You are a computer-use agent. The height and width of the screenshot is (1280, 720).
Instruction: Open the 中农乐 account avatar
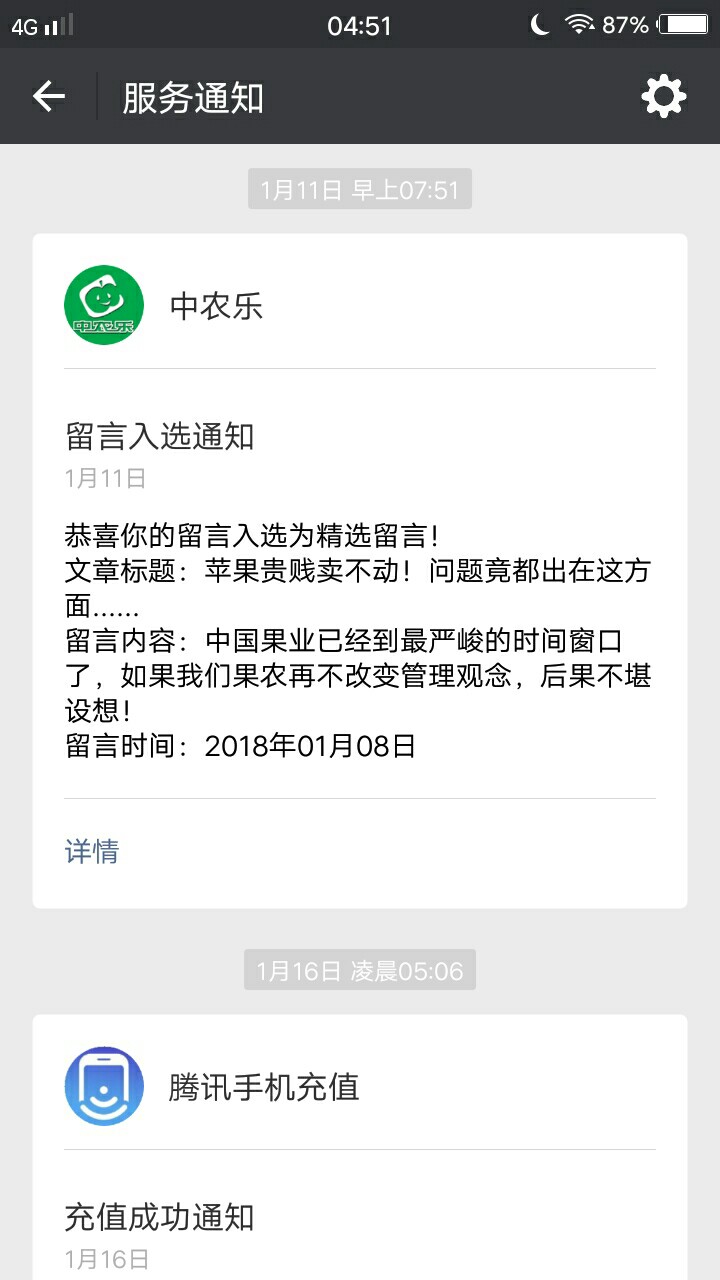pyautogui.click(x=104, y=305)
